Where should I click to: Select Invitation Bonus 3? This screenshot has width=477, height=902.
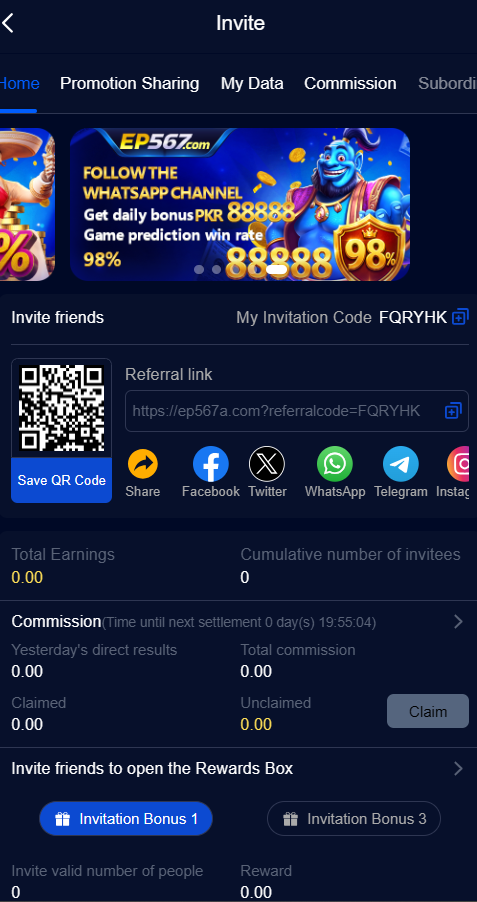(x=354, y=819)
